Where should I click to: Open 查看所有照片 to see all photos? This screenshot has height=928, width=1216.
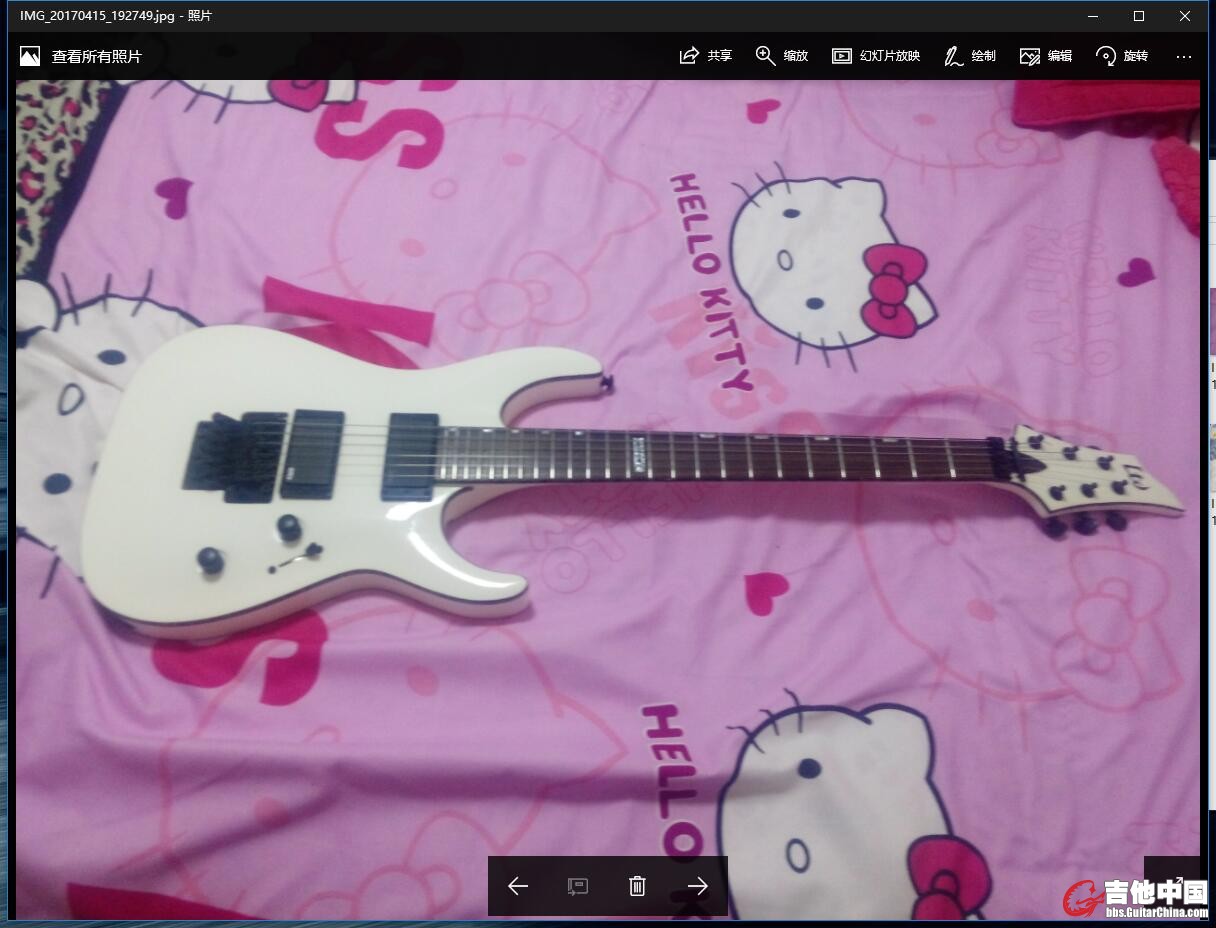point(82,57)
